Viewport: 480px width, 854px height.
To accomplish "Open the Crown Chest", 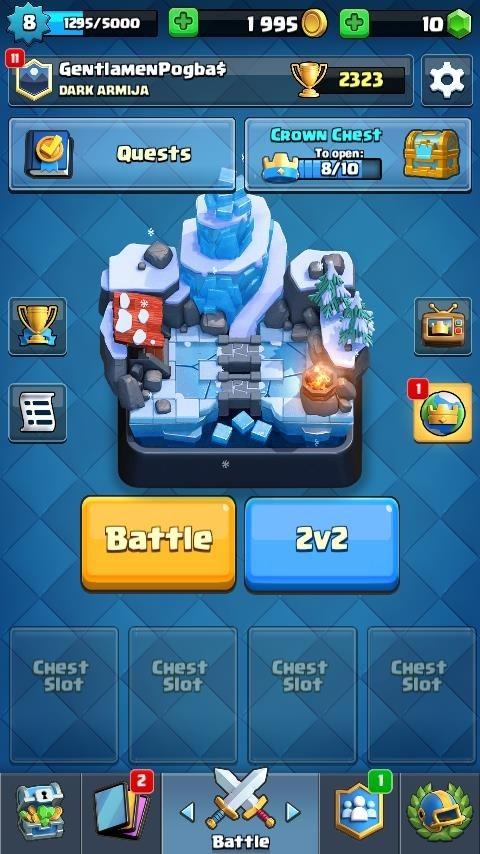I will [x=358, y=155].
